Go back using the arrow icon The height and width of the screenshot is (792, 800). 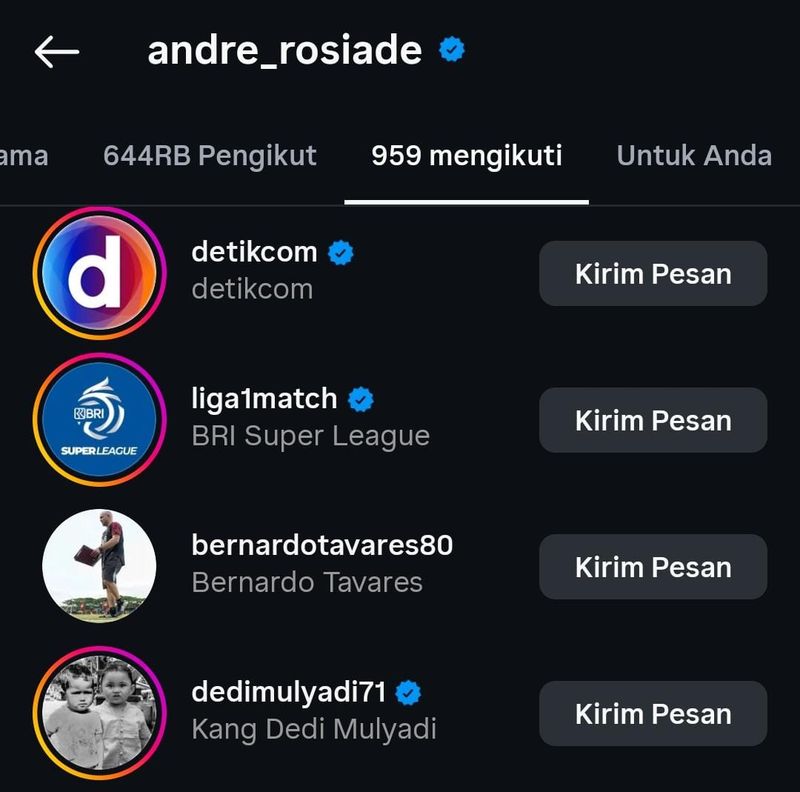[x=56, y=52]
